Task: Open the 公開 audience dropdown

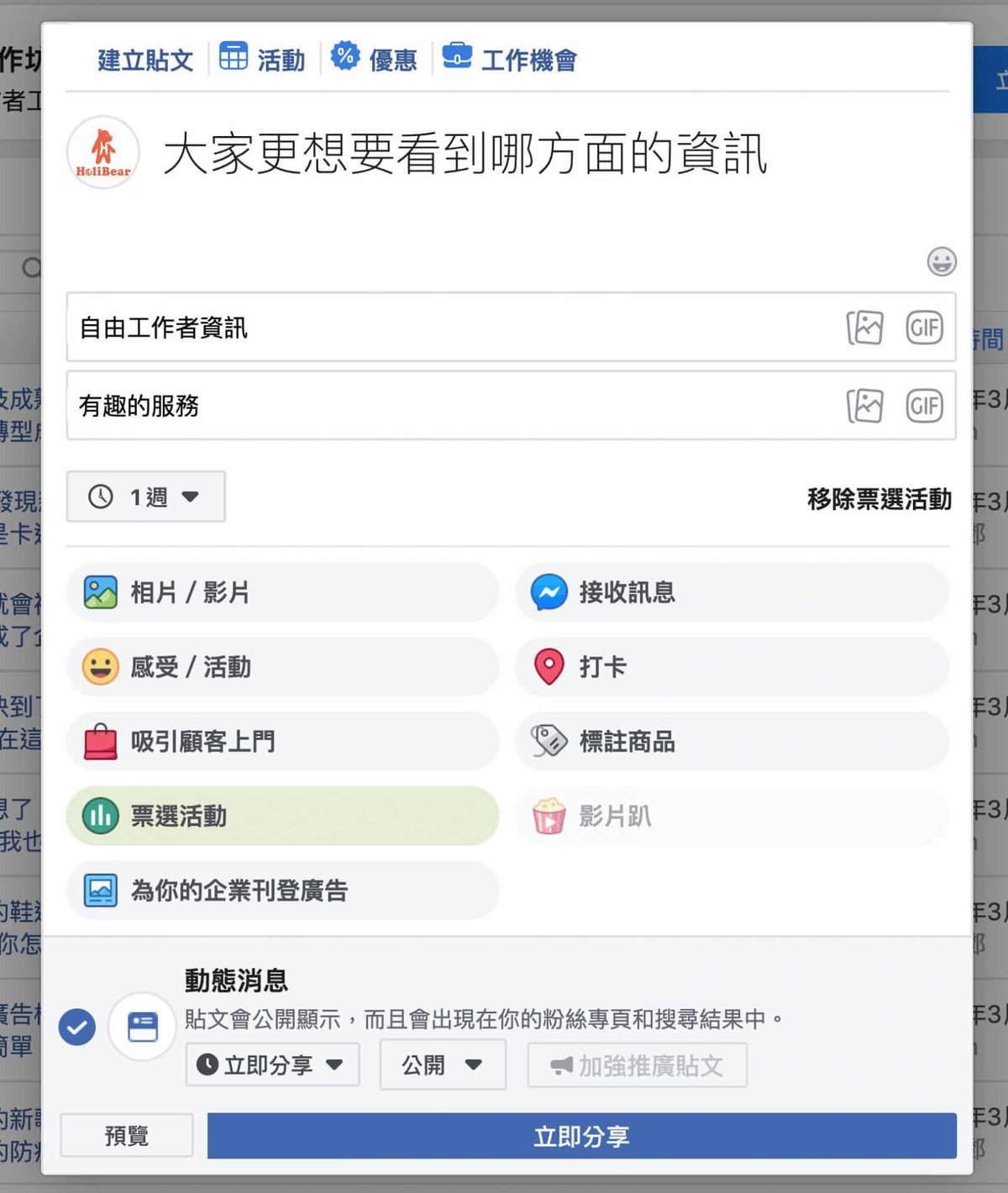Action: (x=443, y=1064)
